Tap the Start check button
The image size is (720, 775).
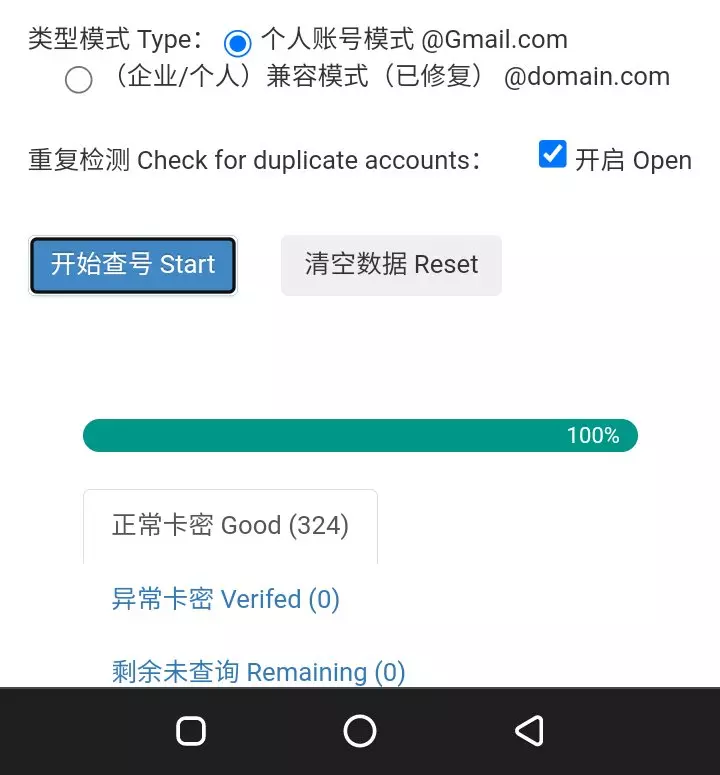(x=133, y=265)
